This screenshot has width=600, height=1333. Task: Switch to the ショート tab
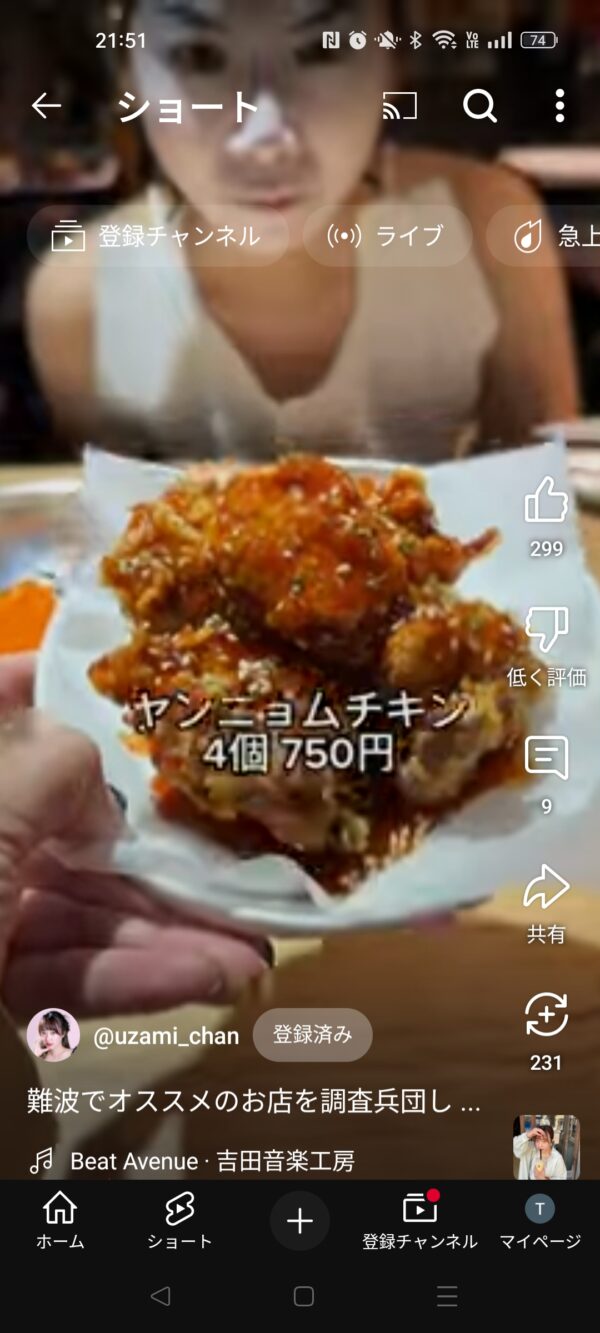(180, 1221)
